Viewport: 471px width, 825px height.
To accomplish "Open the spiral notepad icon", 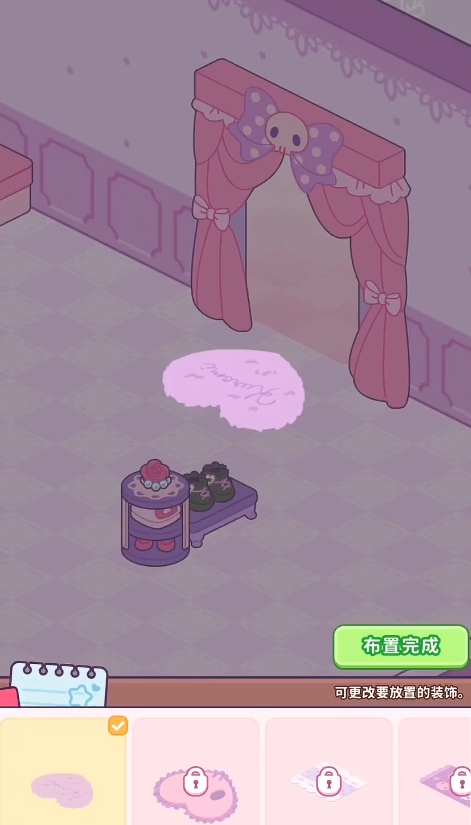I will click(x=59, y=684).
